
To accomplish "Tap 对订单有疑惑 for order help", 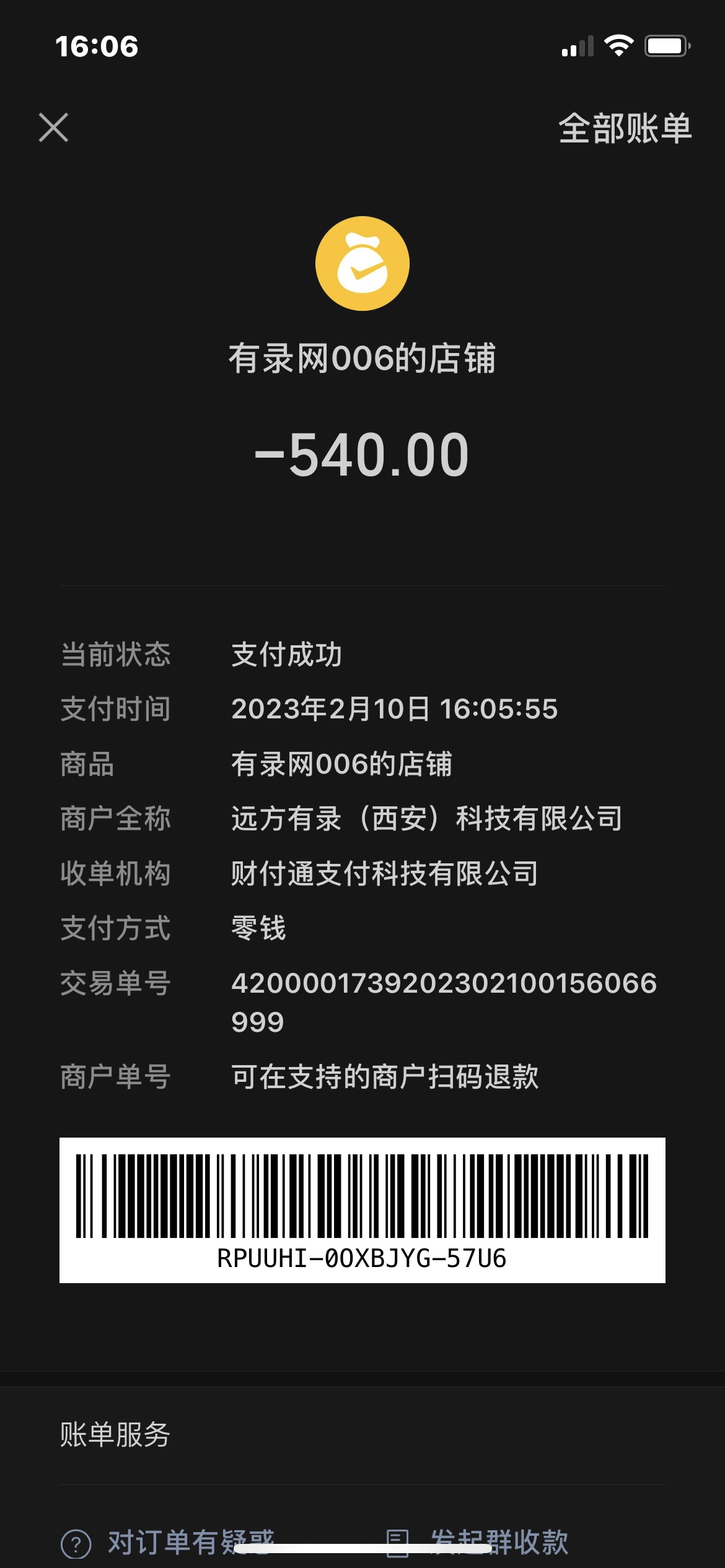I will click(x=169, y=1541).
